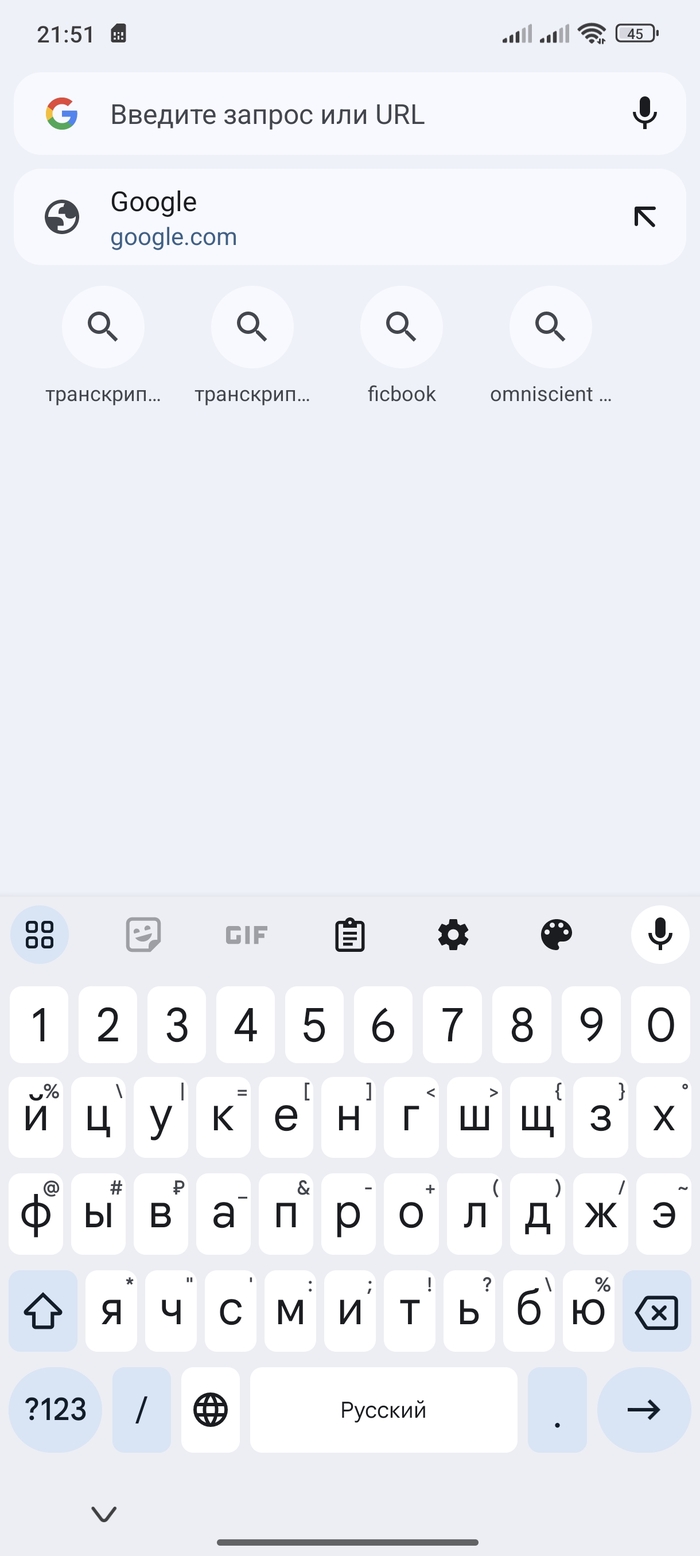Viewport: 700px width, 1556px height.
Task: Hide the keyboard with the down chevron
Action: [x=104, y=1513]
